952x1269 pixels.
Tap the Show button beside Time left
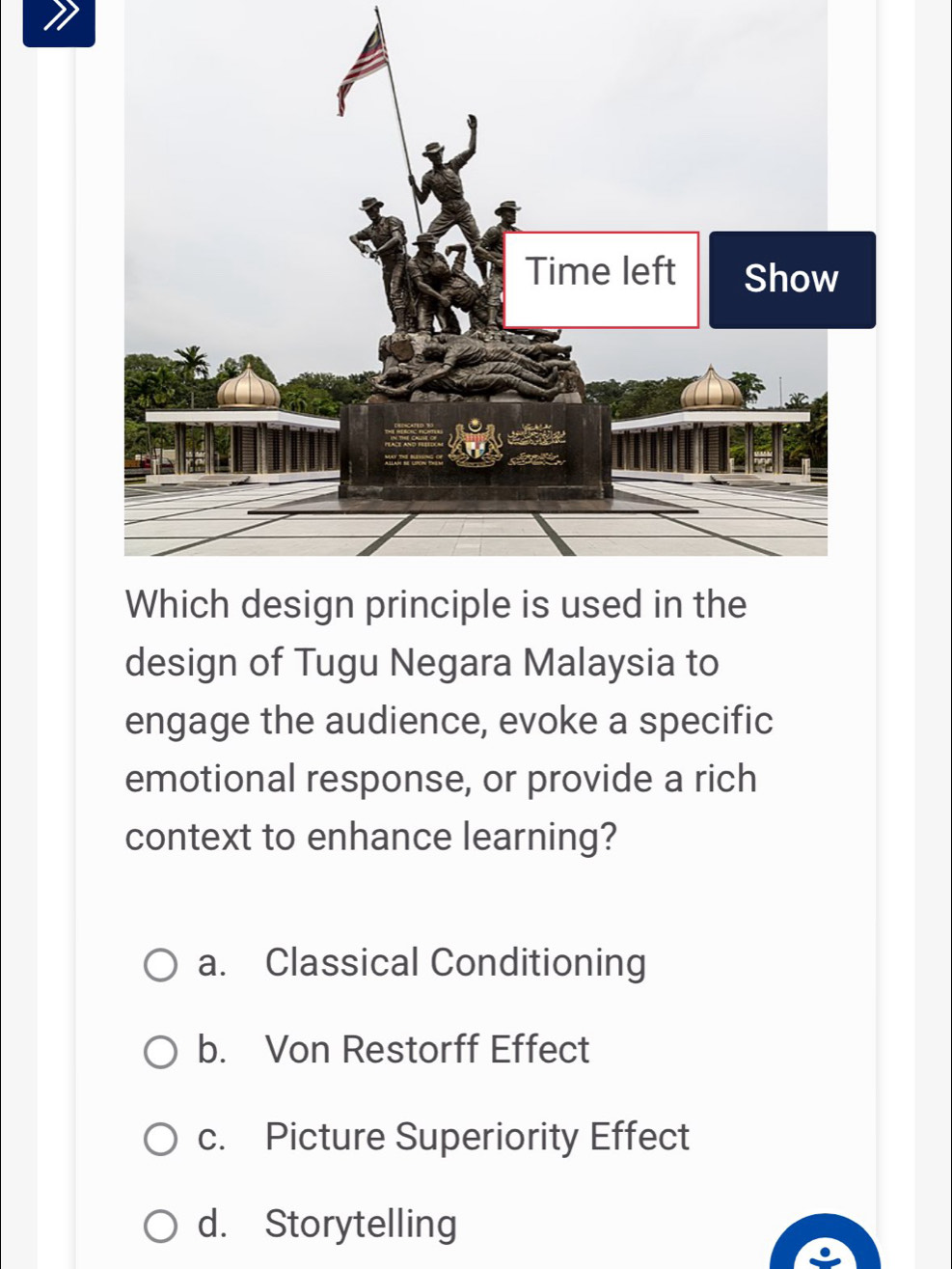[792, 280]
